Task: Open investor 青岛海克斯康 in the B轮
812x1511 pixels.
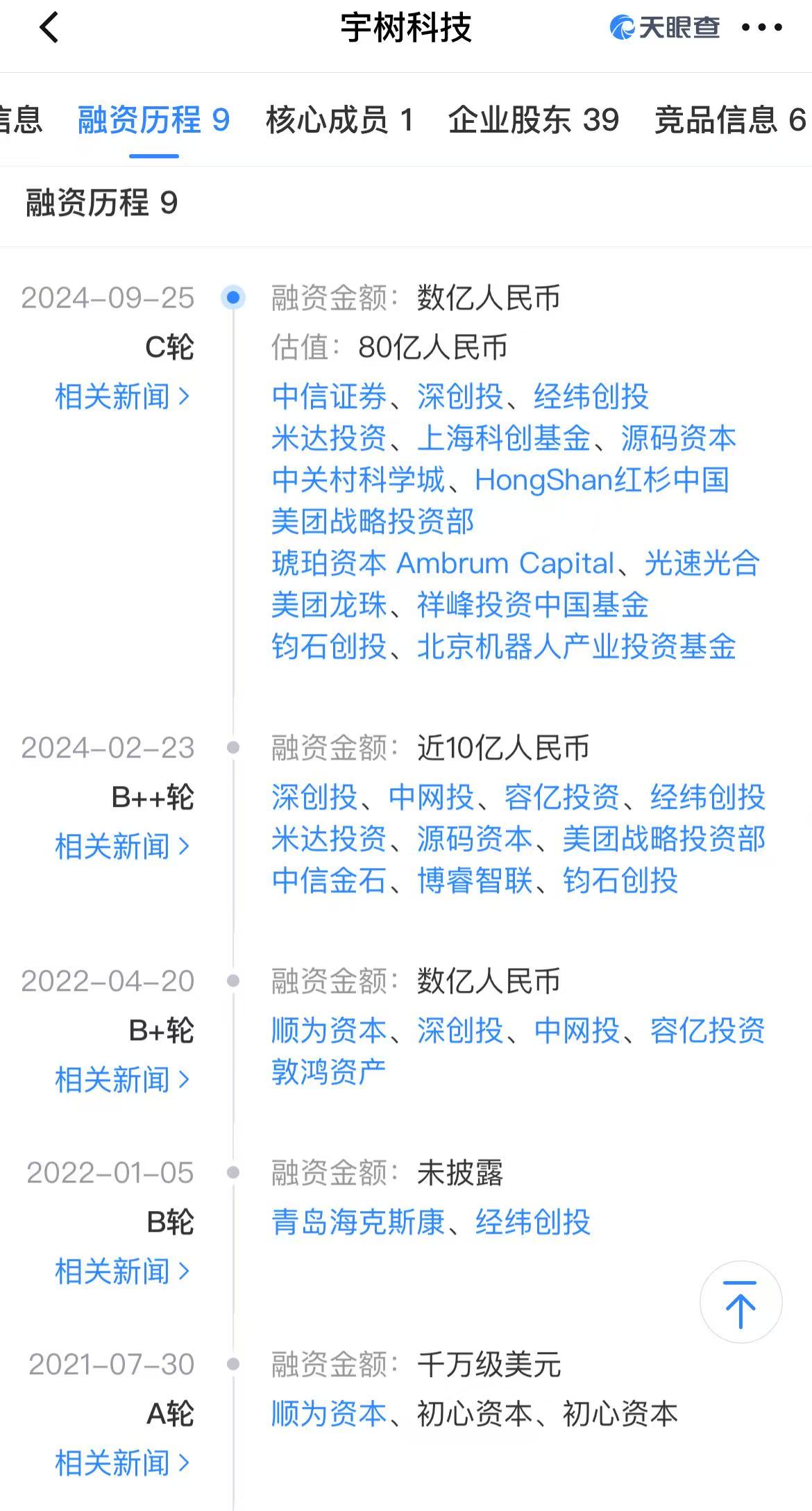Action: (358, 1222)
